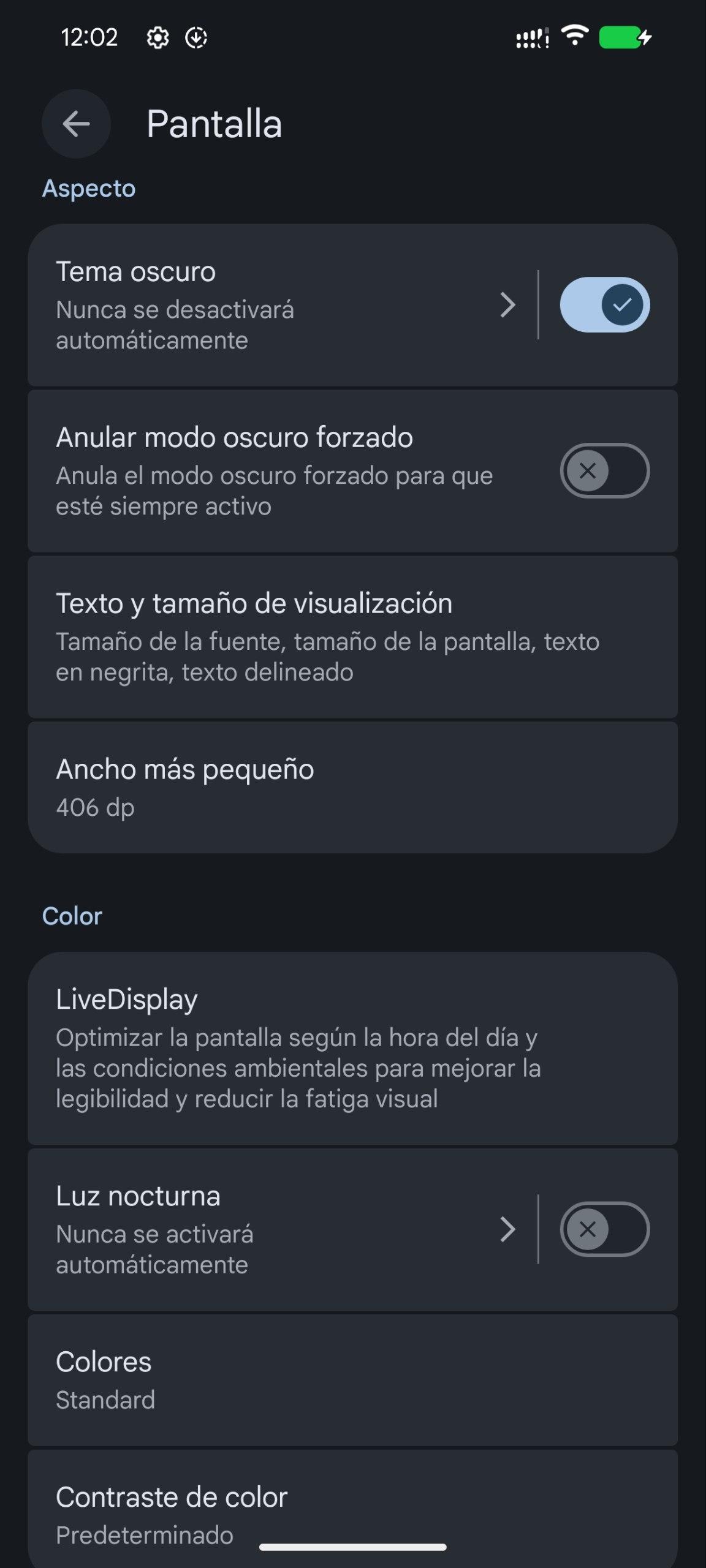The height and width of the screenshot is (1568, 706).
Task: Turn on the Luz nocturna switch
Action: [x=604, y=1229]
